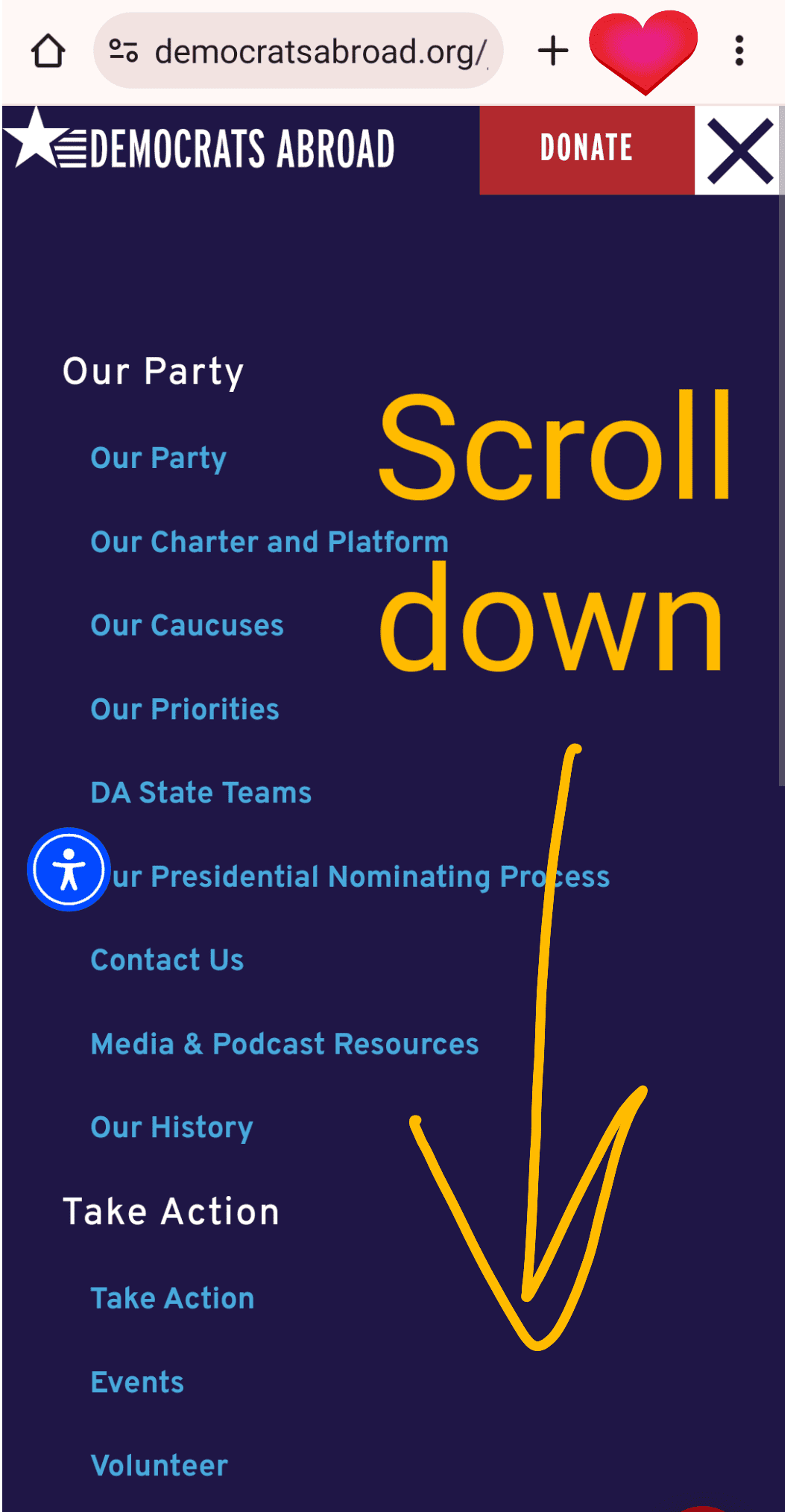
Task: Open the Take Action link
Action: pyautogui.click(x=172, y=1298)
